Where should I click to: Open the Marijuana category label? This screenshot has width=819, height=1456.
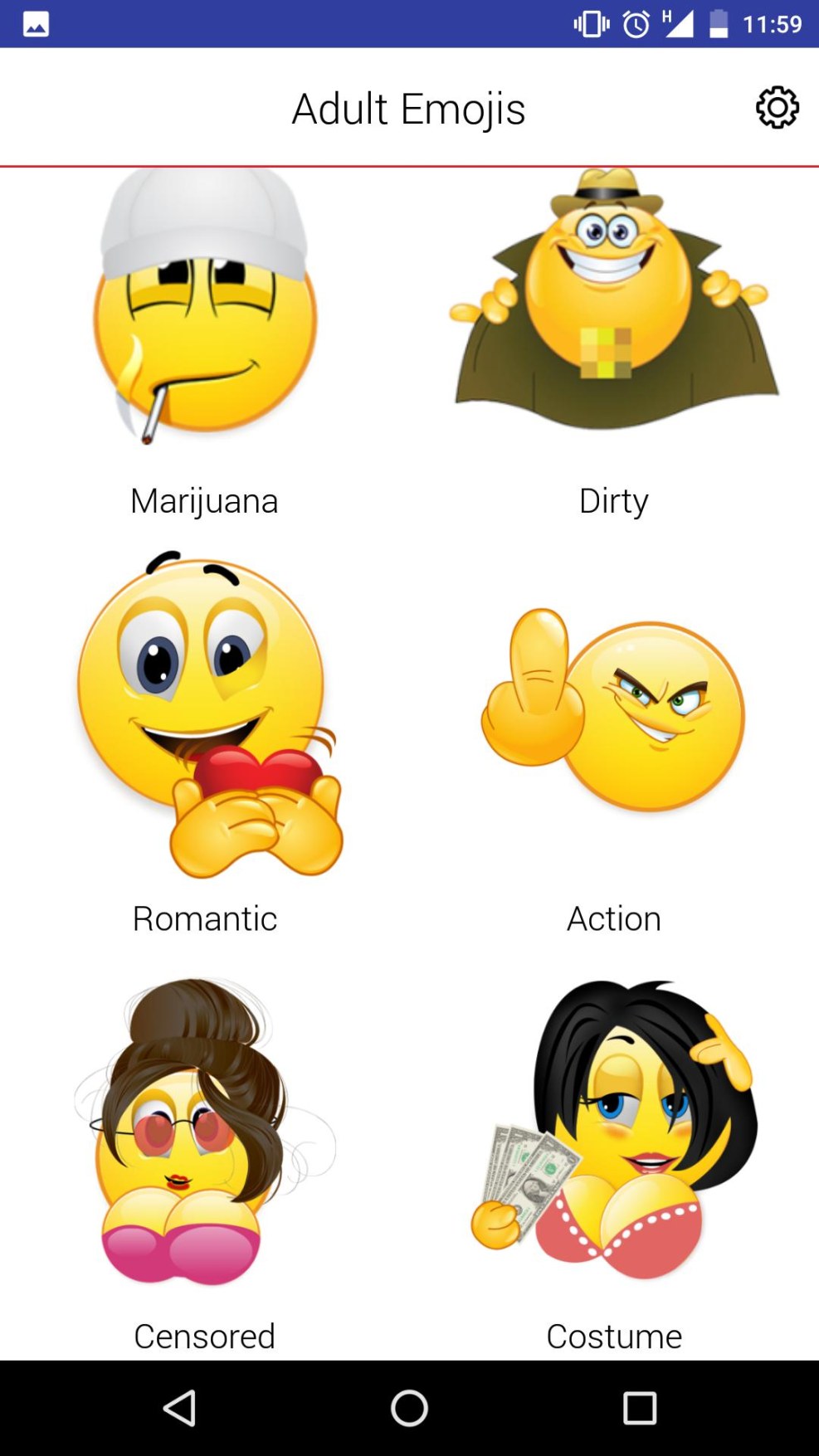coord(204,500)
